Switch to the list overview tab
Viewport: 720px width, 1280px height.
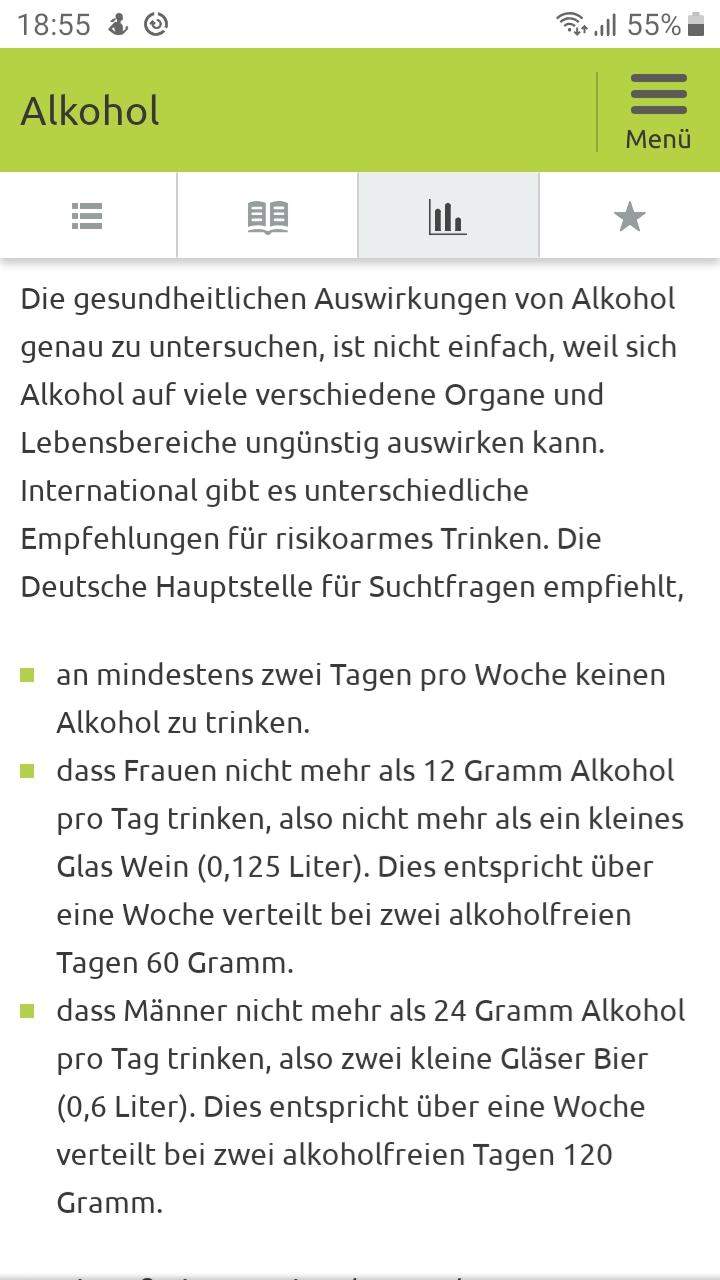(88, 216)
